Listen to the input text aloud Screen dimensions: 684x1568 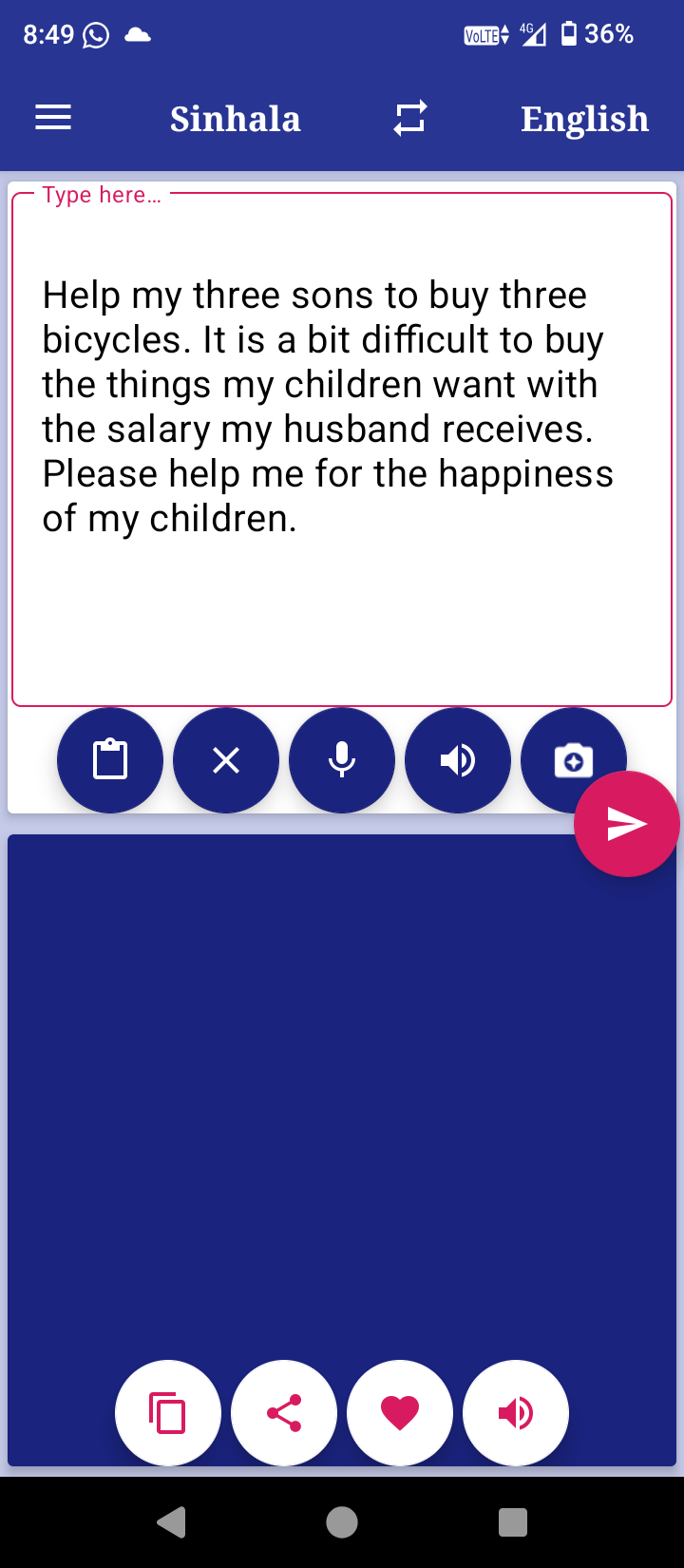458,760
